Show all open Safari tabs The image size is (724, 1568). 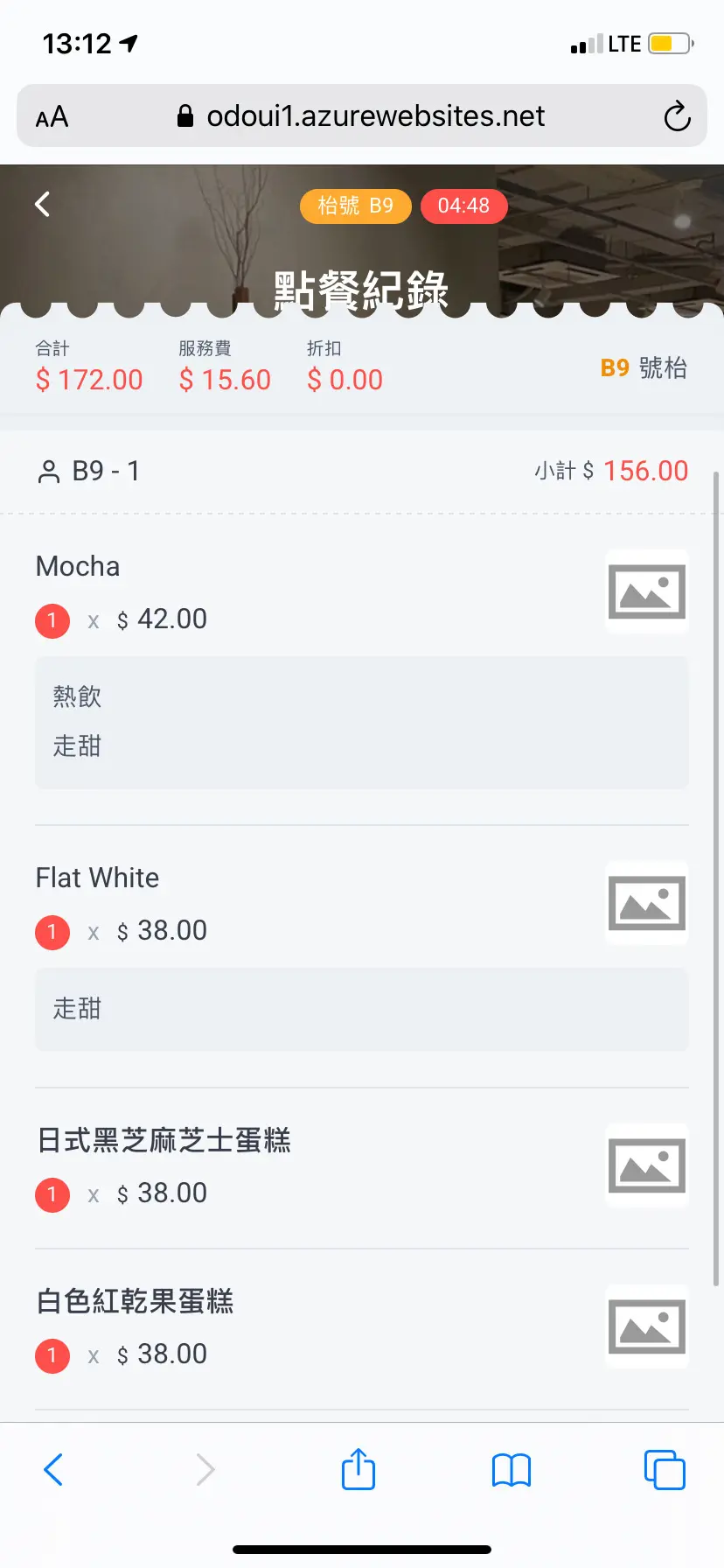pos(665,1470)
